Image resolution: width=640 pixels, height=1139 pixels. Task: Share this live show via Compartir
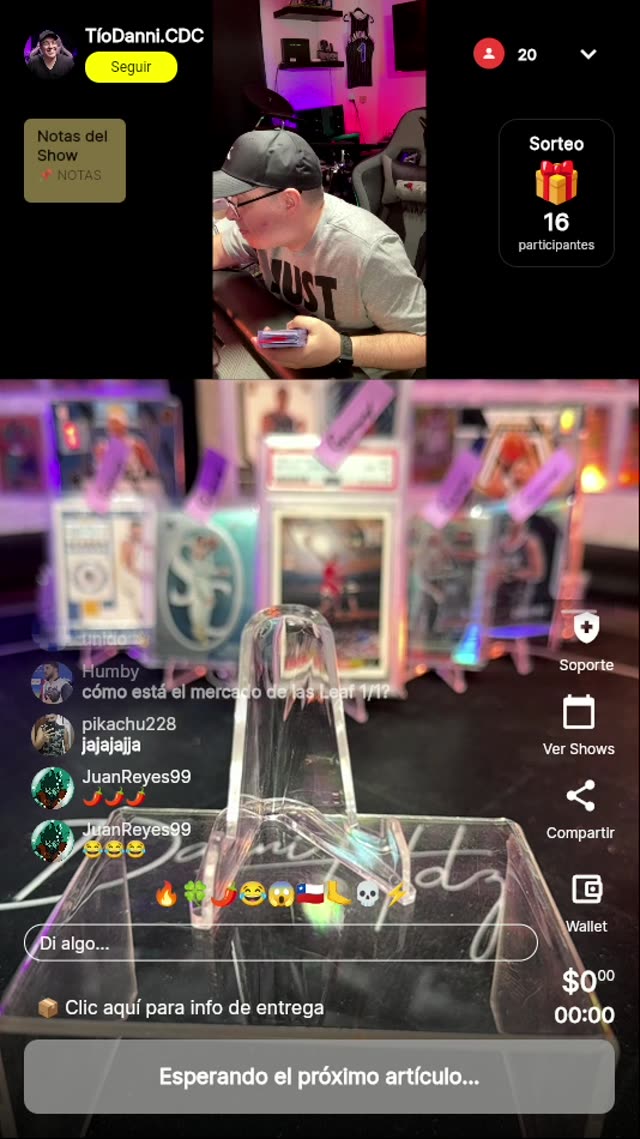580,797
